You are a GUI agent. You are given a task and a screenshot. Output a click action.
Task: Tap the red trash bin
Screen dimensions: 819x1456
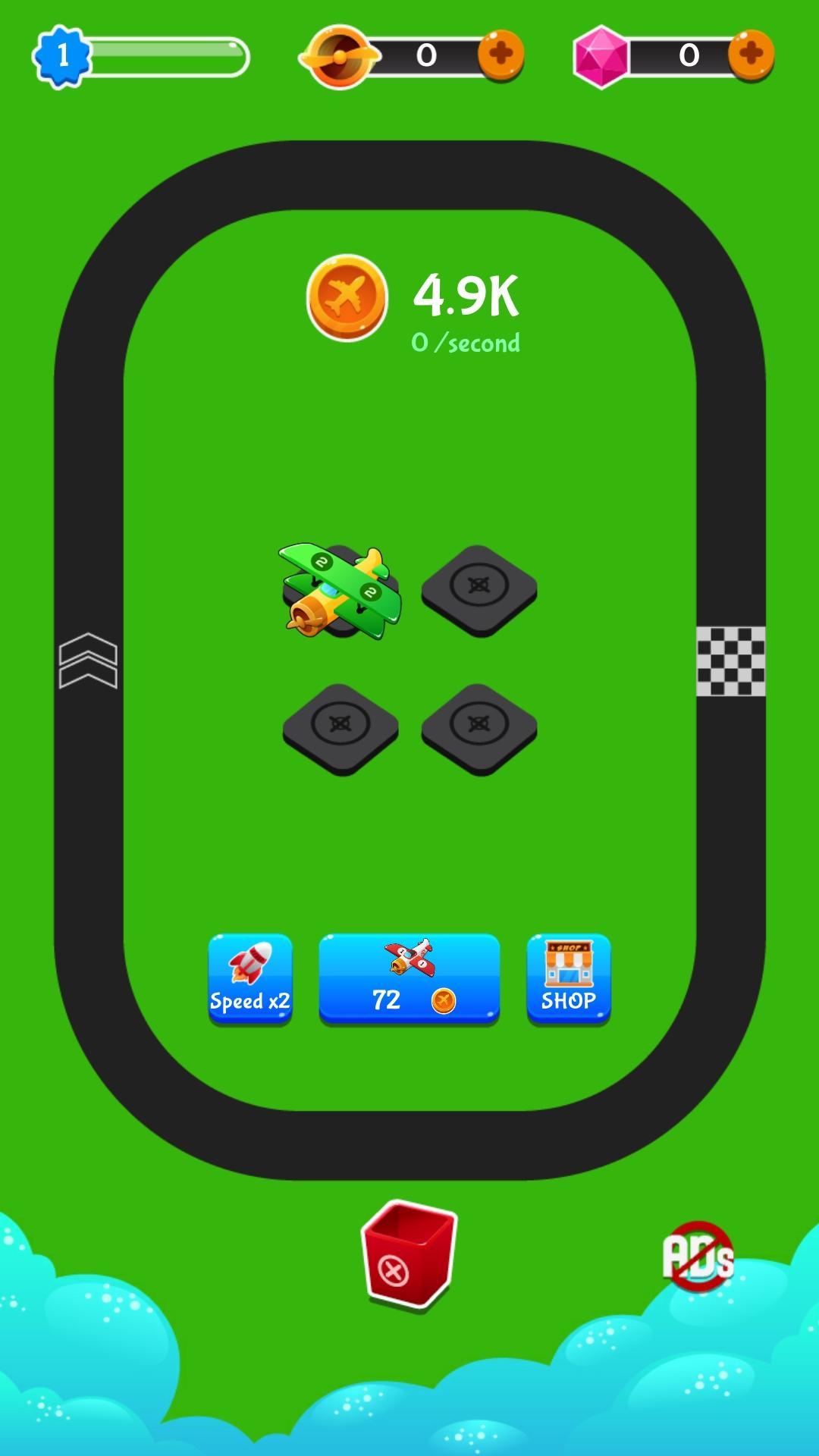pos(409,1254)
